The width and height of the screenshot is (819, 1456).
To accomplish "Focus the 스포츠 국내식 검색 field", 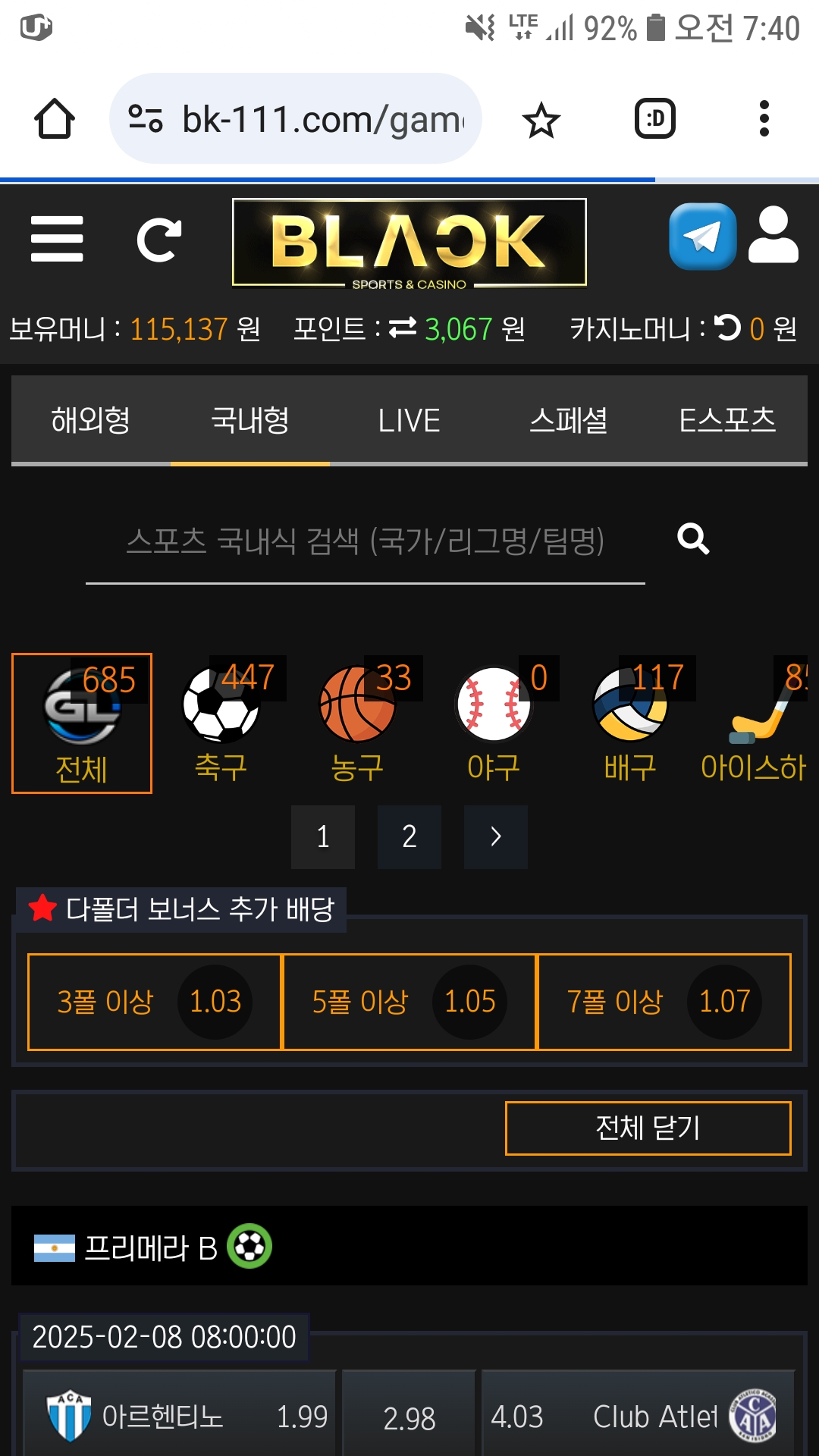I will point(365,541).
